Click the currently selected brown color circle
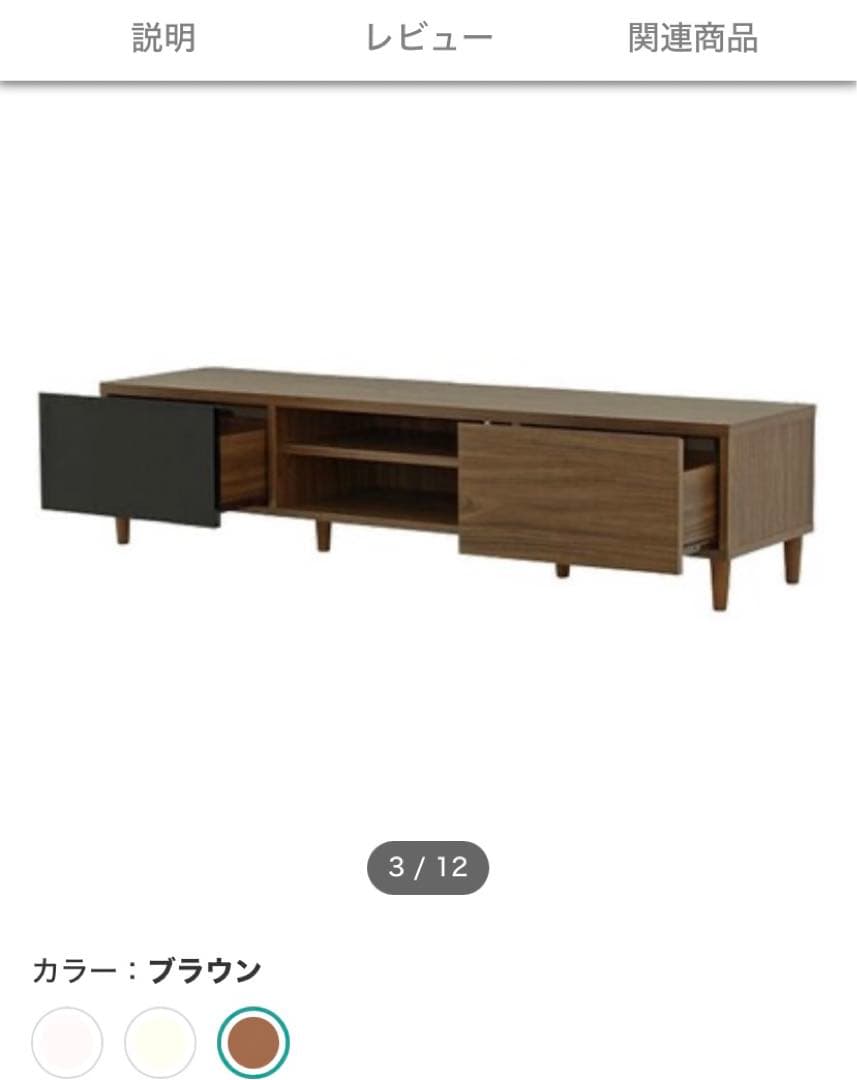Image resolution: width=857 pixels, height=1080 pixels. [252, 1041]
